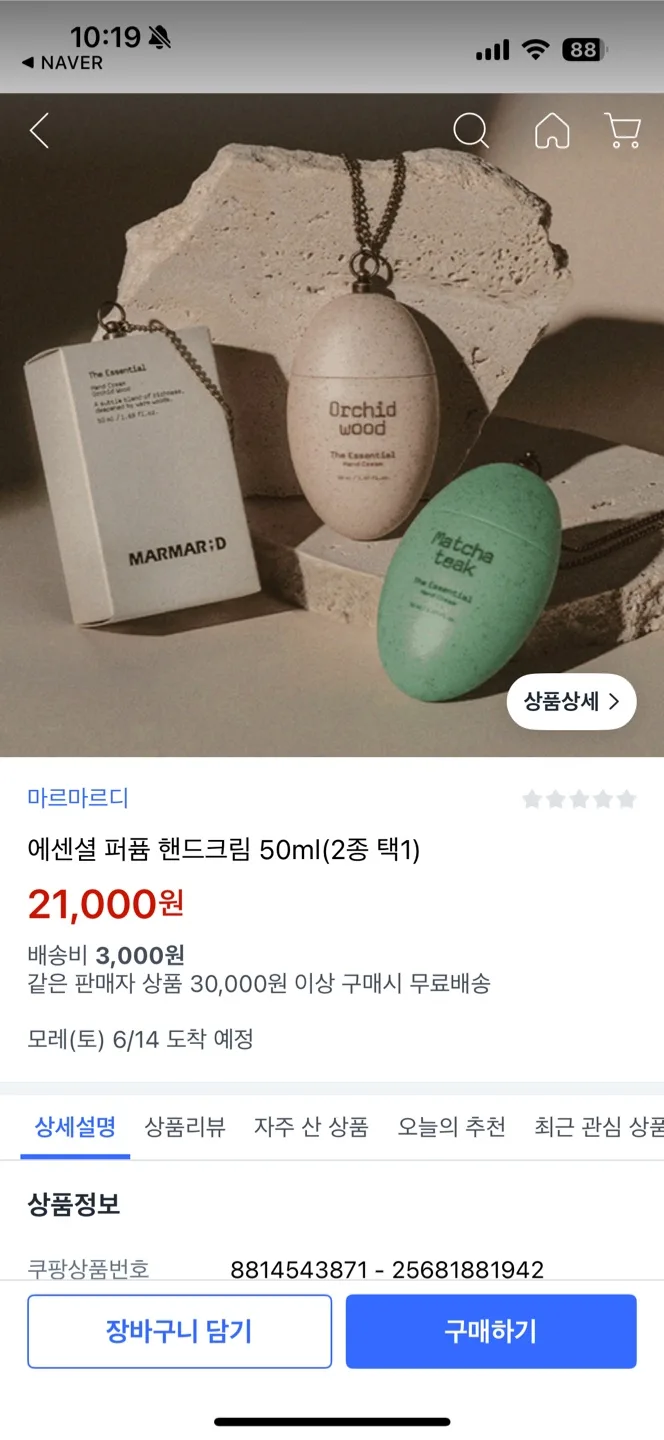Open the search magnifier icon
The height and width of the screenshot is (1440, 664).
point(471,130)
